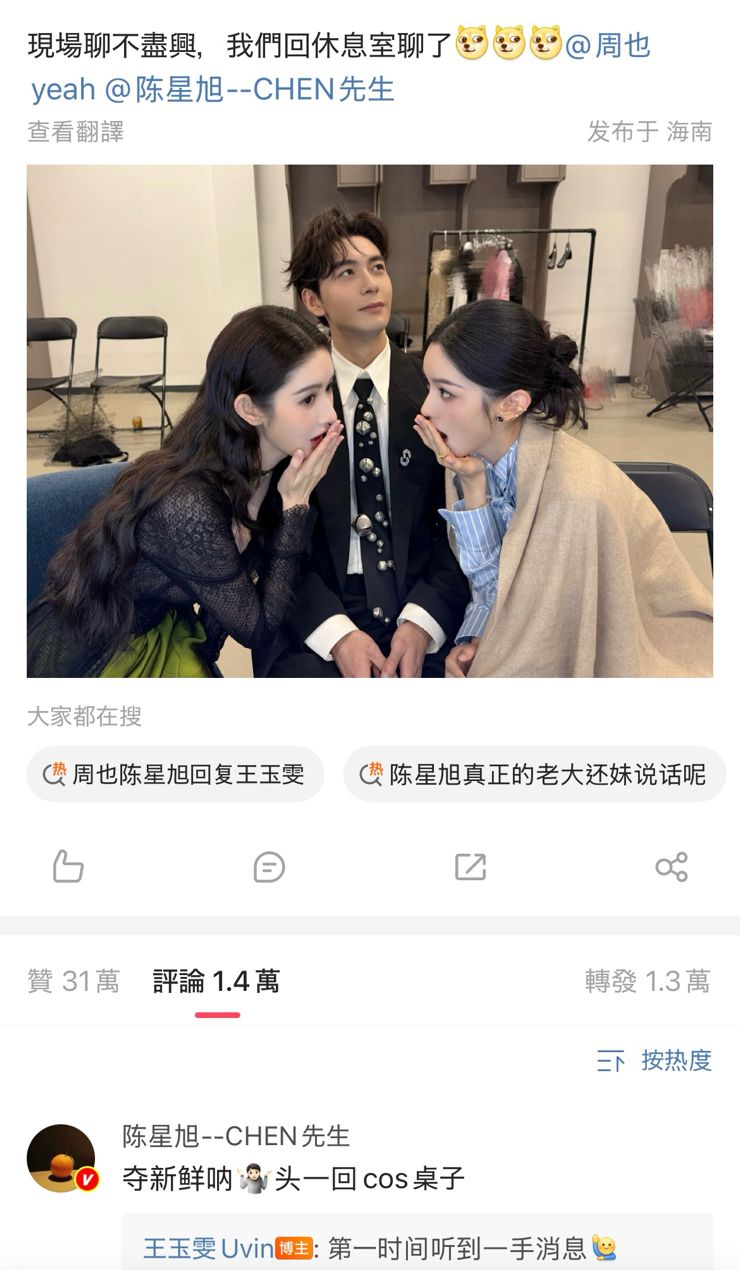Open commenter name 陈星旭--CHEN先生
The height and width of the screenshot is (1280, 740).
pyautogui.click(x=236, y=1136)
